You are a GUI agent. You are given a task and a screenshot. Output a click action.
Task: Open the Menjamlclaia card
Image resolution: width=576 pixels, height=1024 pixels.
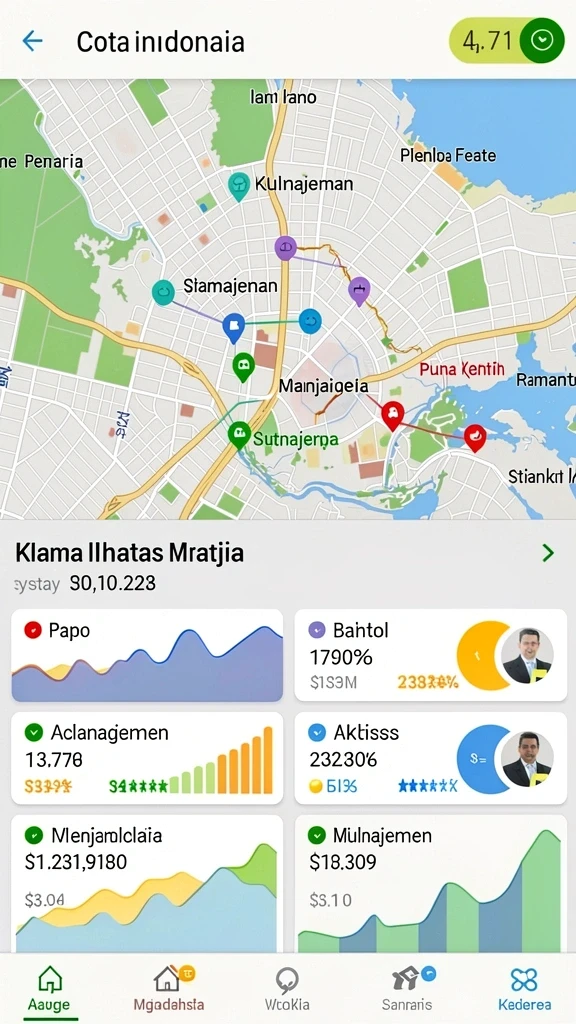coord(147,883)
